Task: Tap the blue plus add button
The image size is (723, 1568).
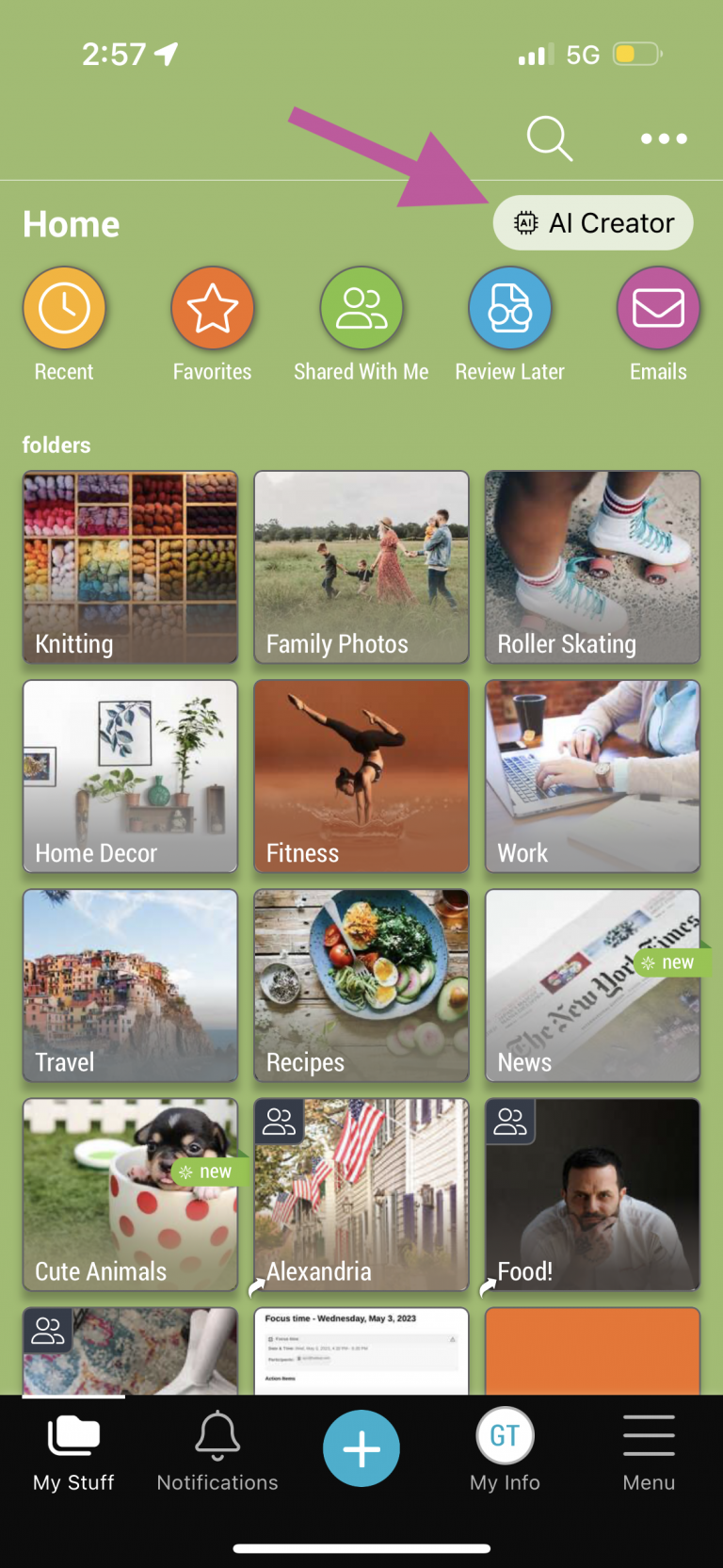Action: point(361,1448)
